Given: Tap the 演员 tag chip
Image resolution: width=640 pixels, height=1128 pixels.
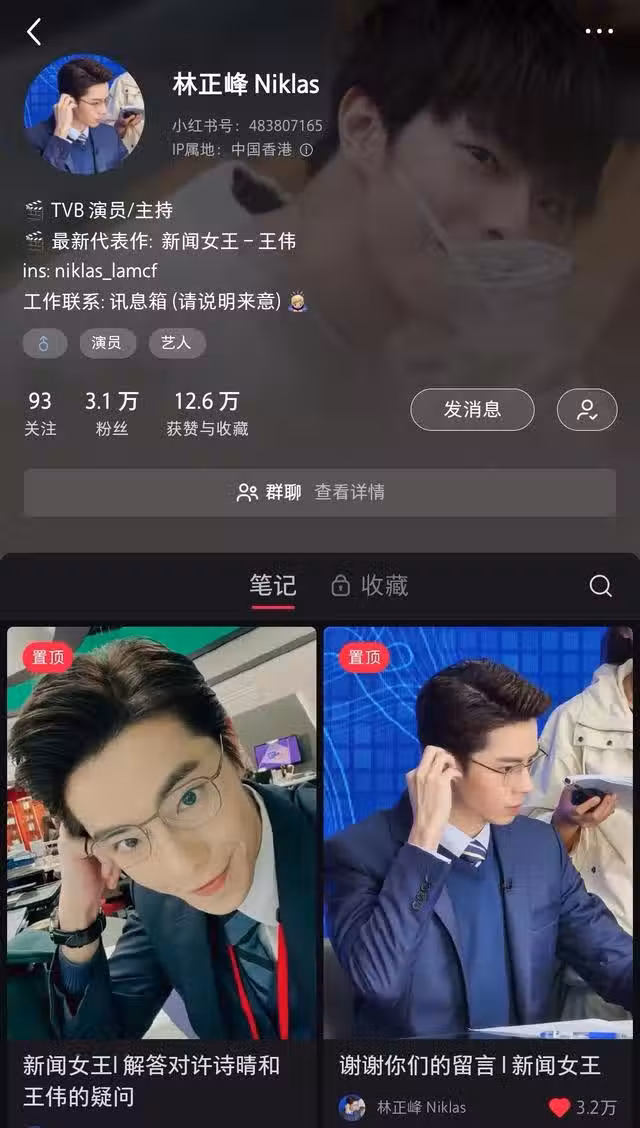Looking at the screenshot, I should [x=107, y=343].
